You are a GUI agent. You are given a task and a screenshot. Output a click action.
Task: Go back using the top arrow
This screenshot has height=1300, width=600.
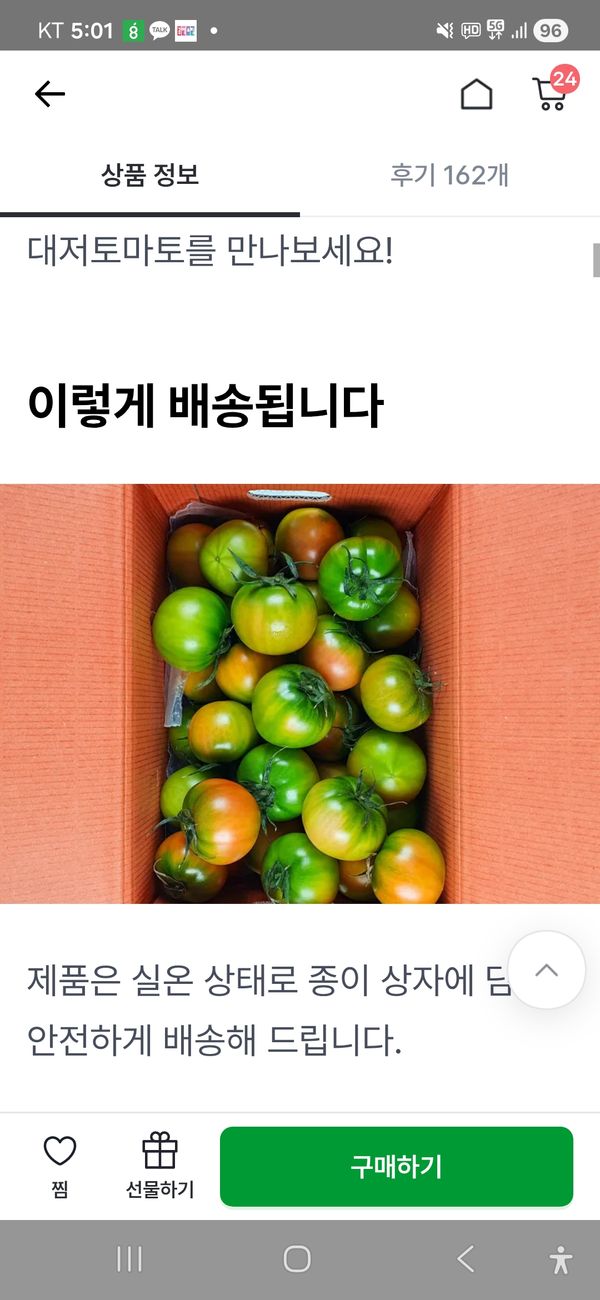[x=49, y=94]
